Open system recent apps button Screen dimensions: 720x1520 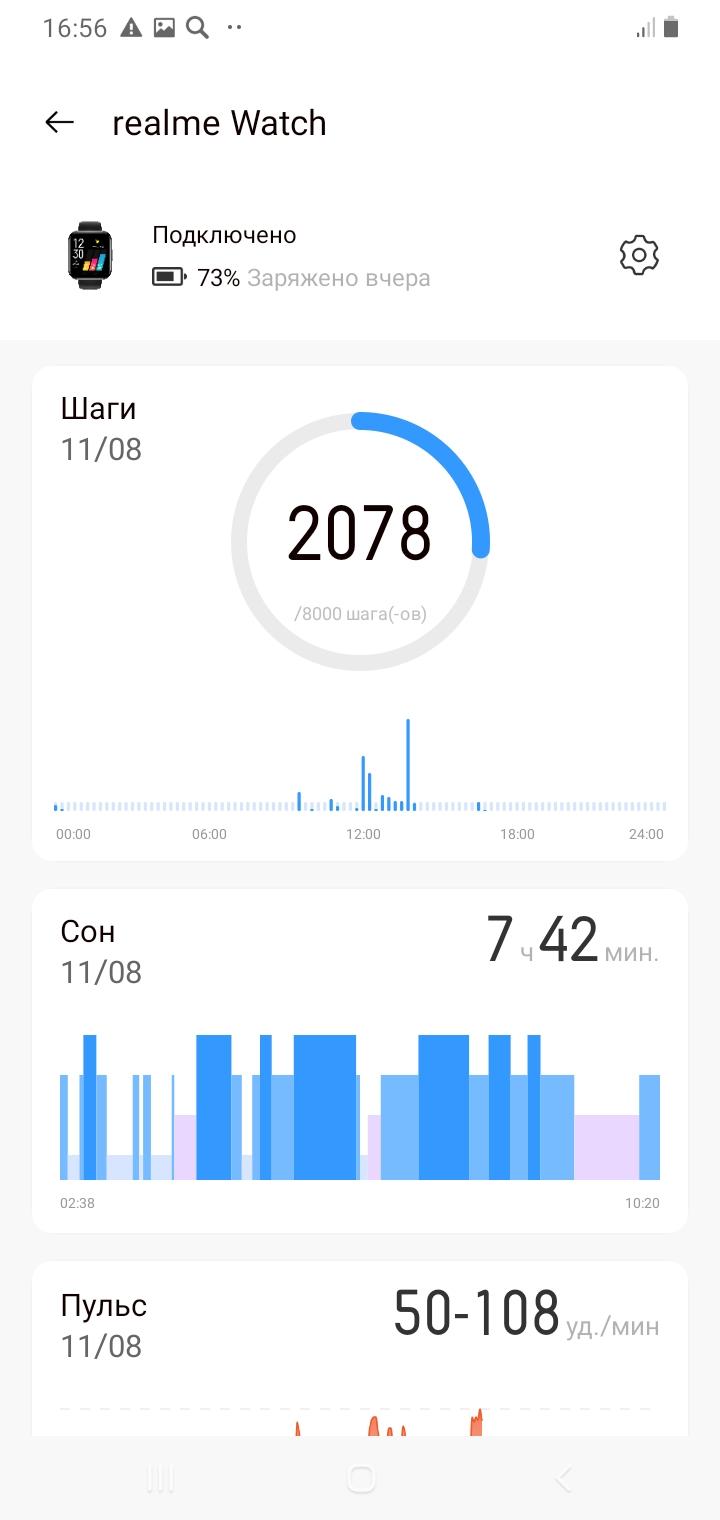pyautogui.click(x=160, y=1479)
